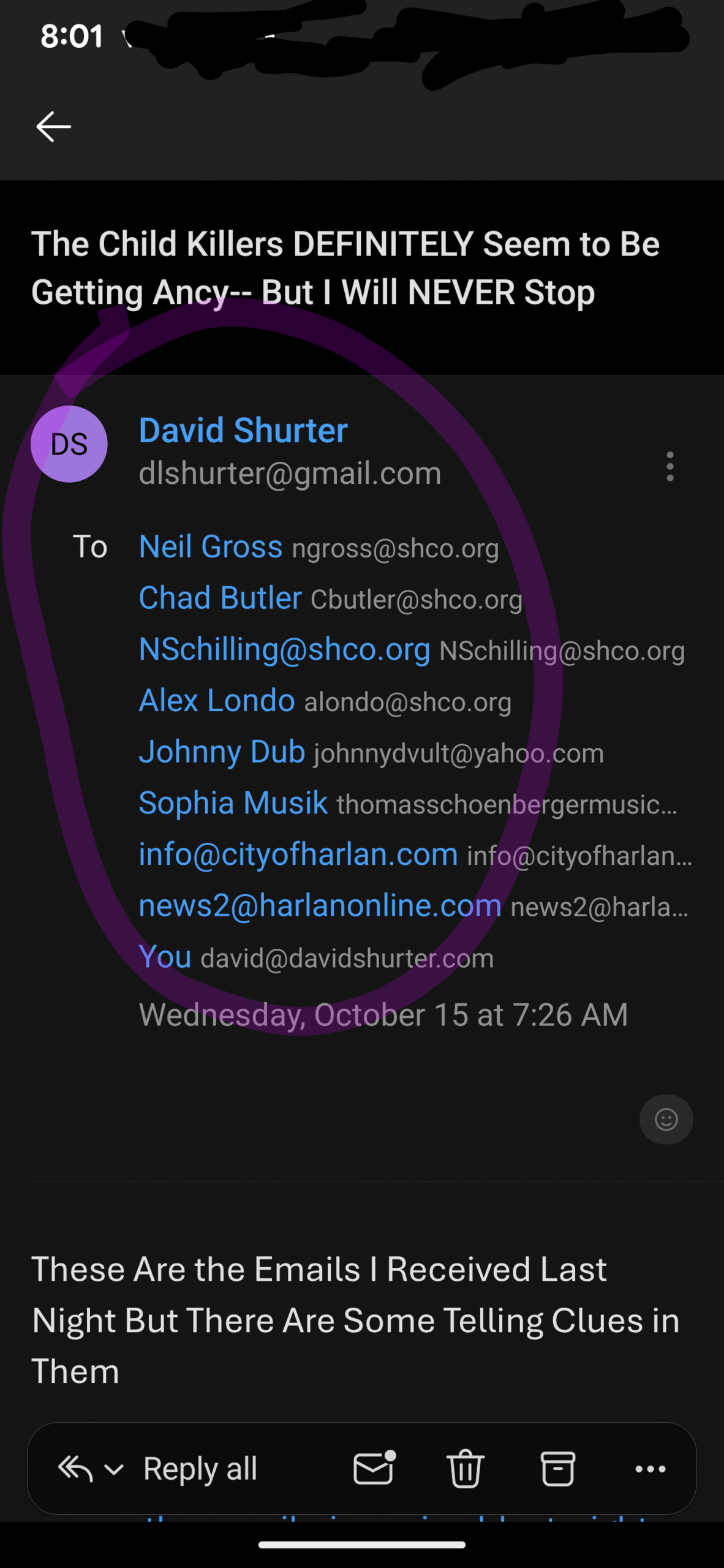
Task: Open recipient NSchilling@shco.org
Action: (x=284, y=649)
